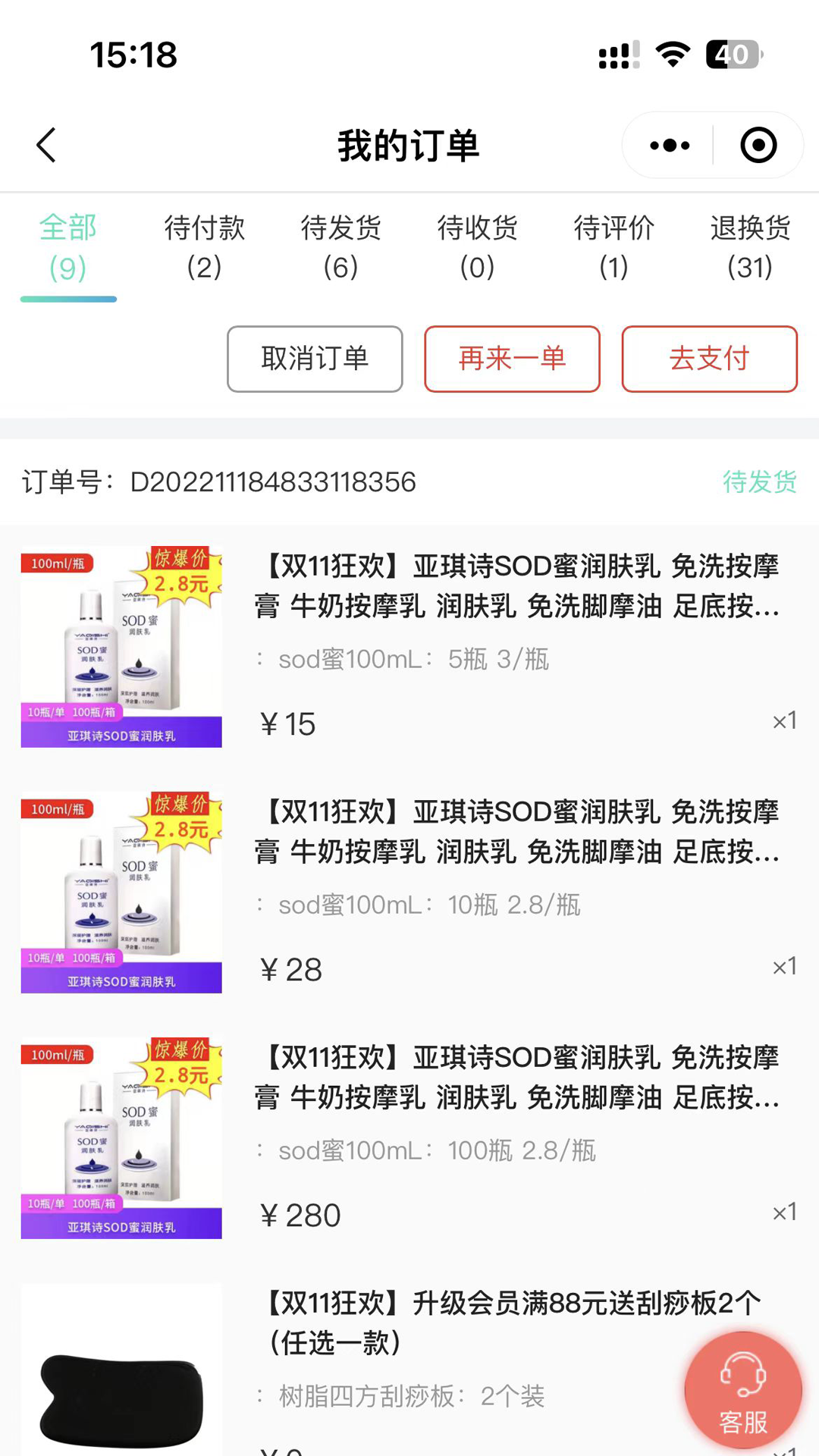
Task: Tap the mini-program capsule circle button
Action: point(758,144)
